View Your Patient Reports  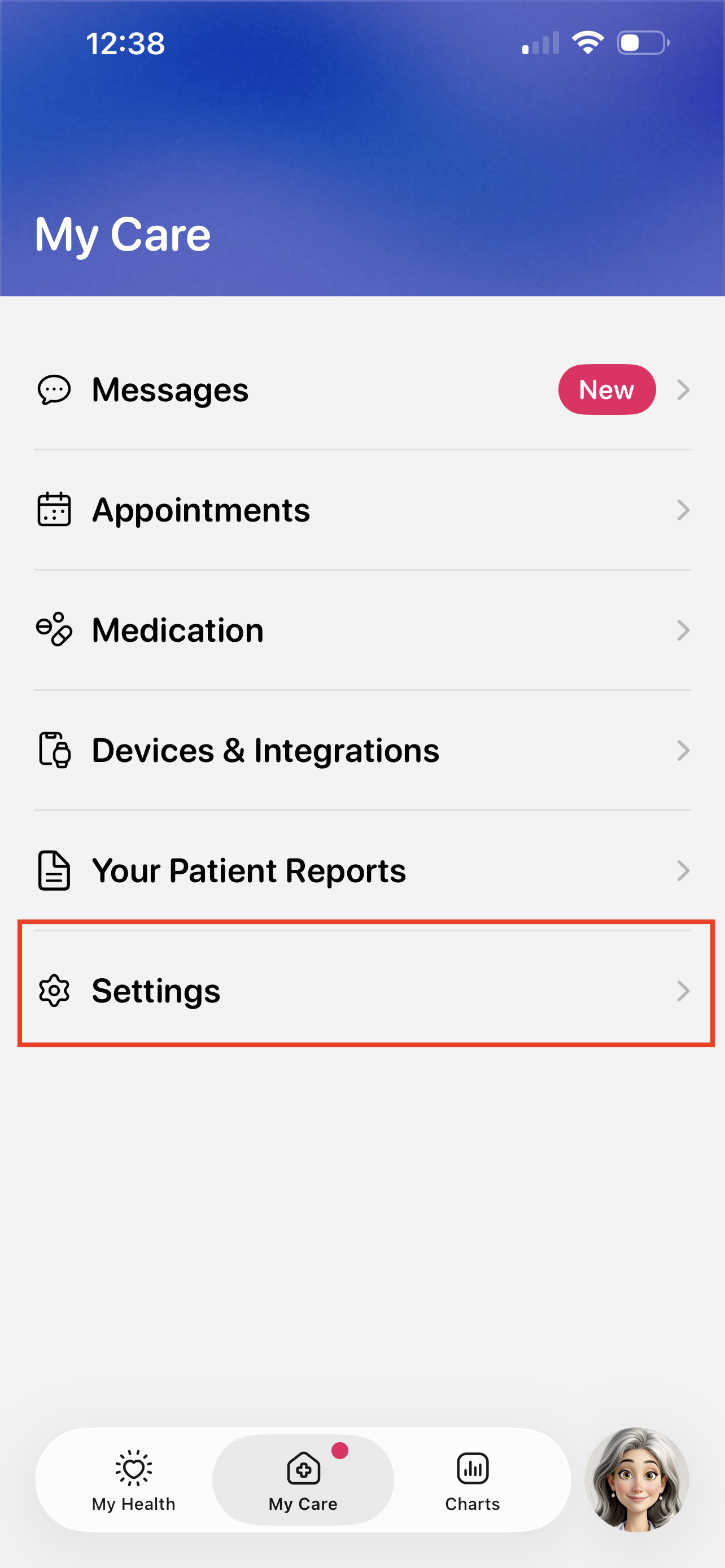click(x=362, y=870)
